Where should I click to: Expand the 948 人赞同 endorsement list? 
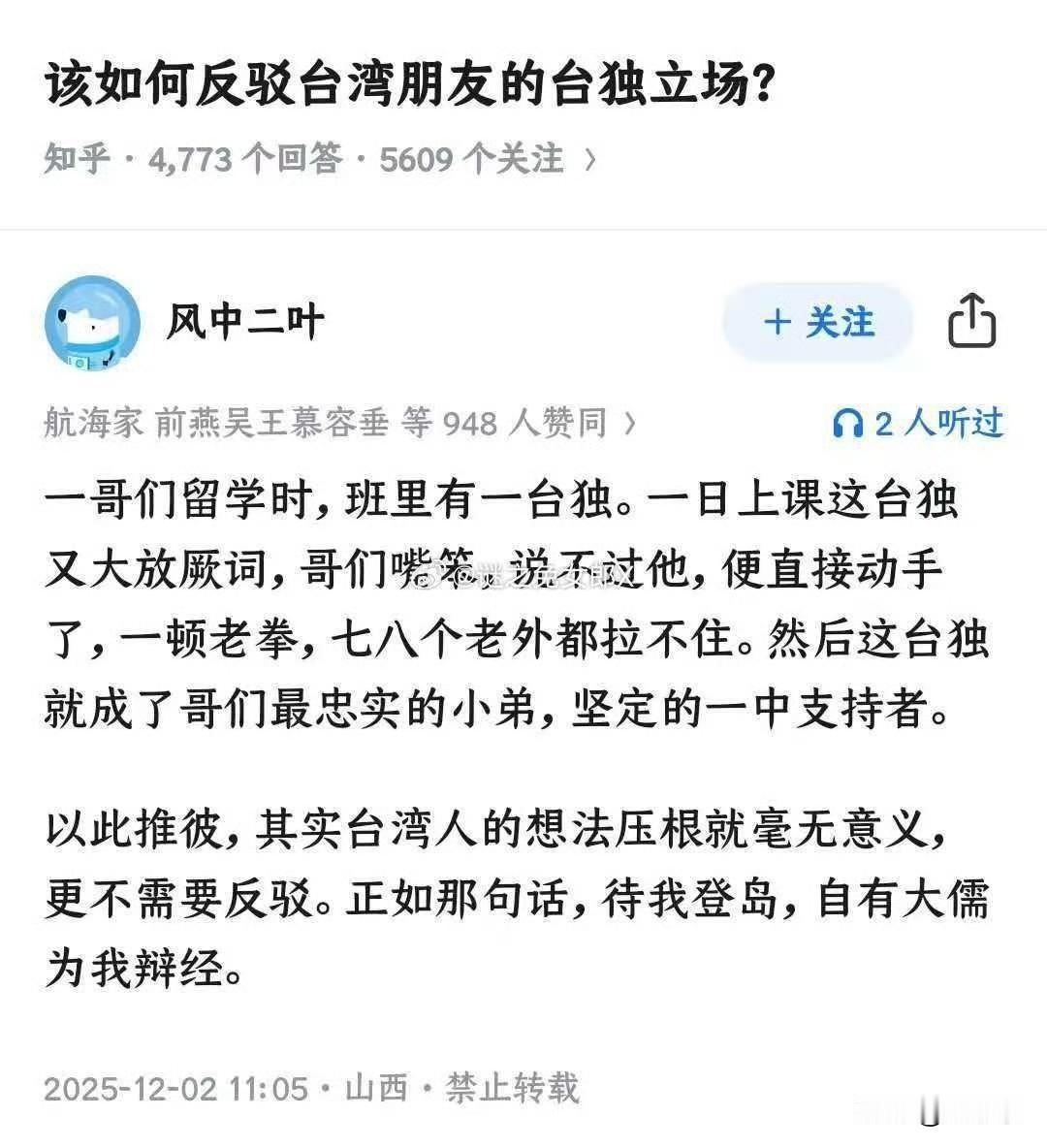tap(523, 421)
